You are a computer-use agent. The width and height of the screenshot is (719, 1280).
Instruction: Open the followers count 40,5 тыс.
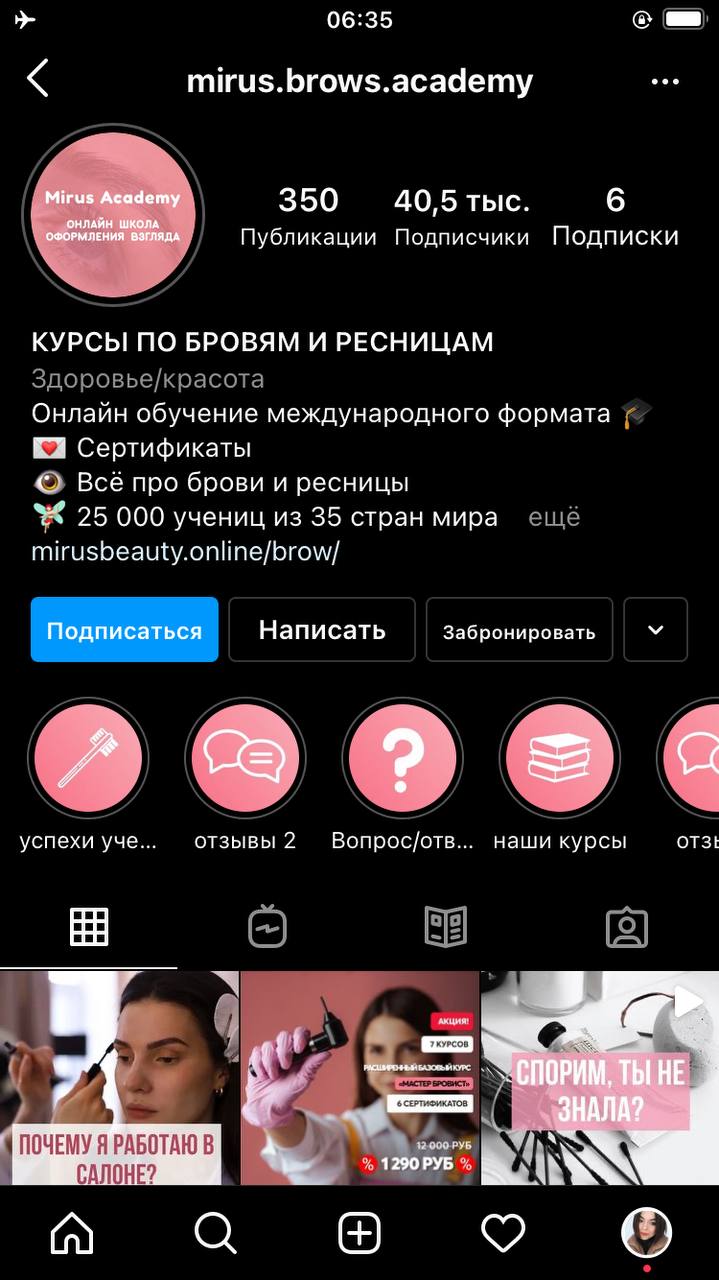tap(462, 216)
